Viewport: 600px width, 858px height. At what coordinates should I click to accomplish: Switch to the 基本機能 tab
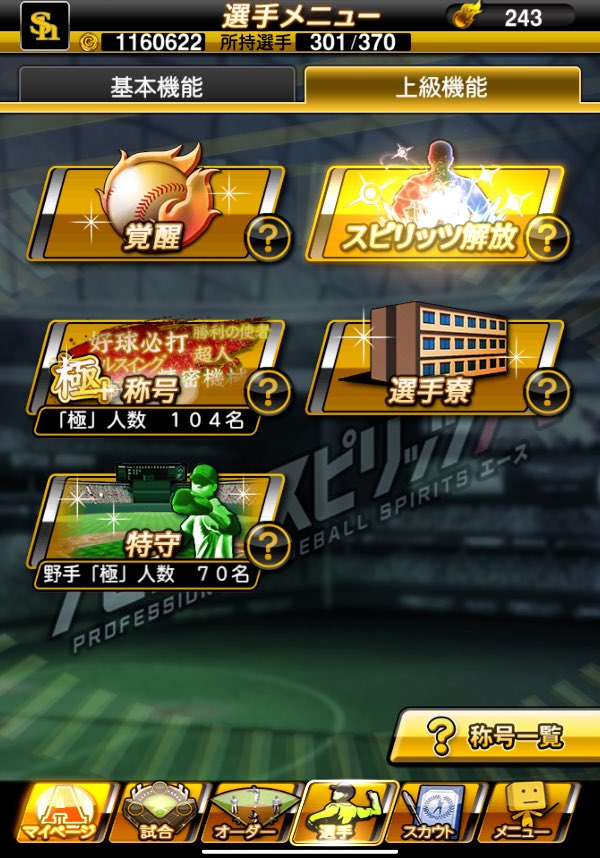[156, 86]
